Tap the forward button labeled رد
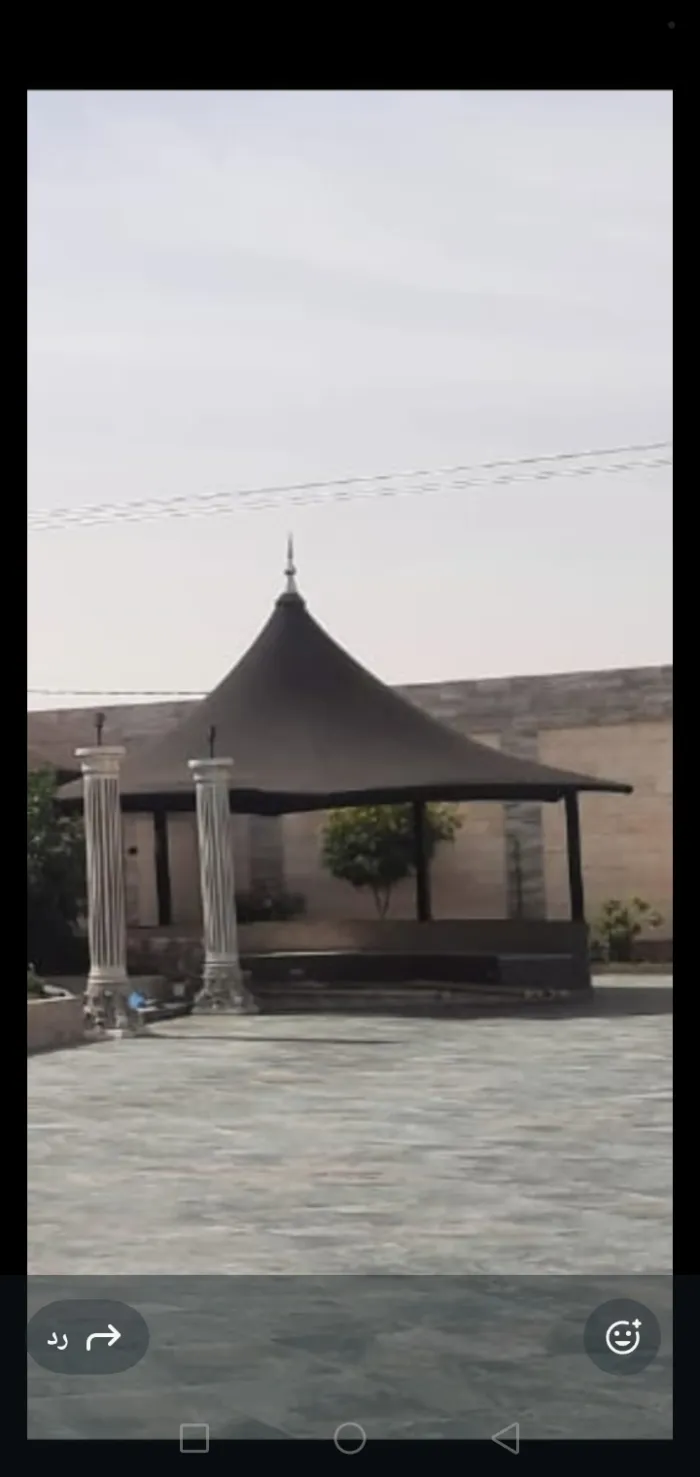This screenshot has height=1477, width=700. tap(87, 1337)
